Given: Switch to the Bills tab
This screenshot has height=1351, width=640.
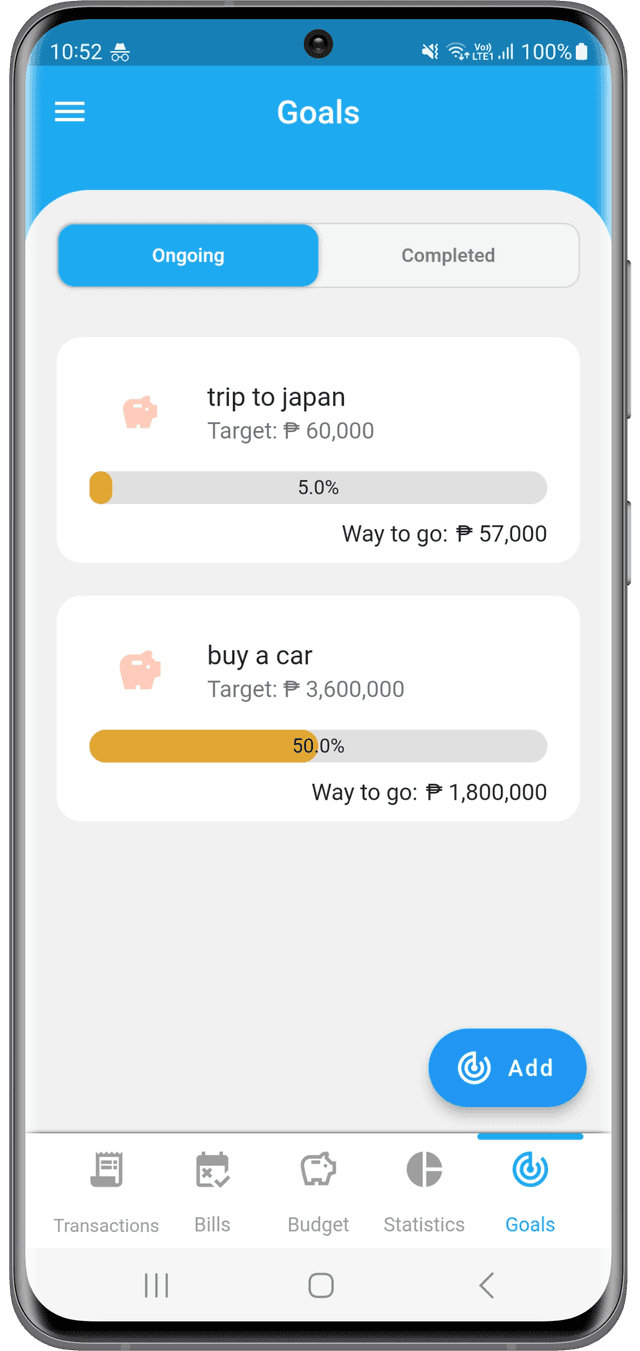Looking at the screenshot, I should 212,1191.
